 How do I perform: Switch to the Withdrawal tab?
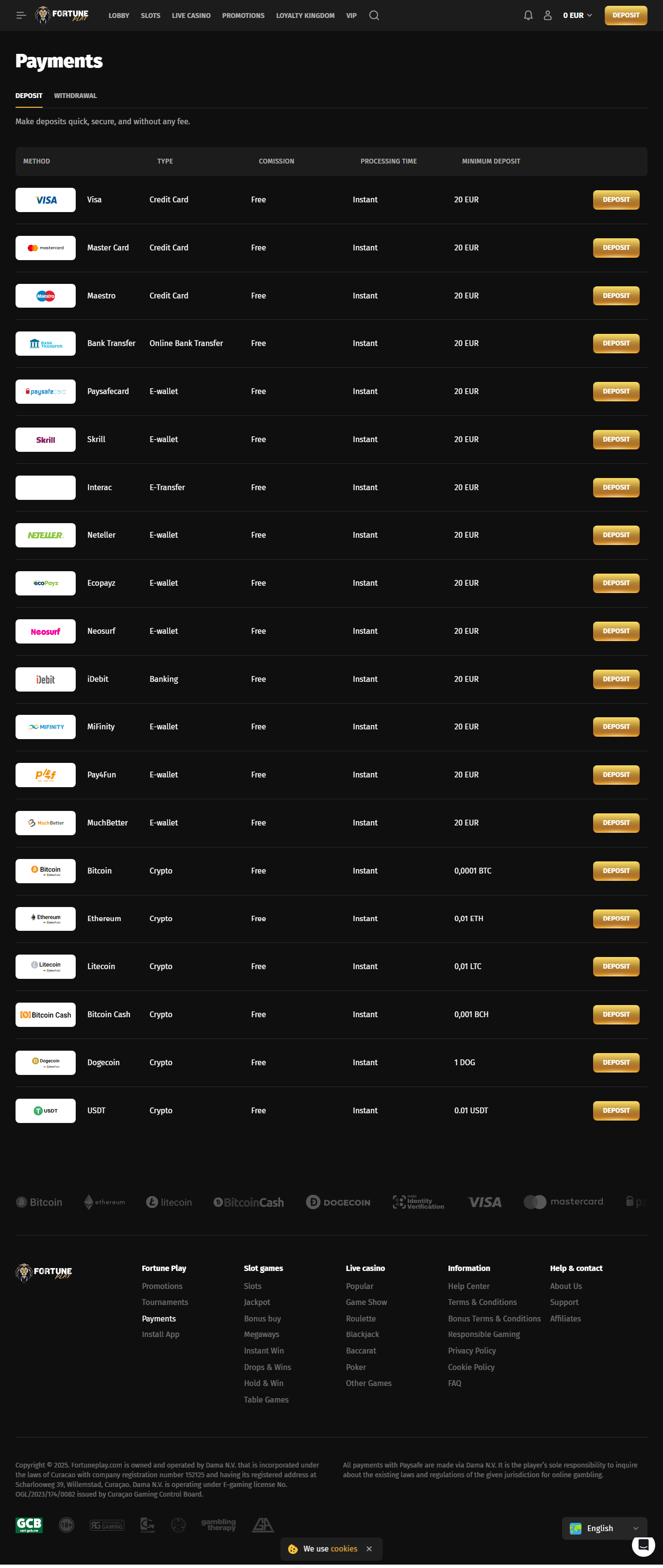[x=75, y=96]
